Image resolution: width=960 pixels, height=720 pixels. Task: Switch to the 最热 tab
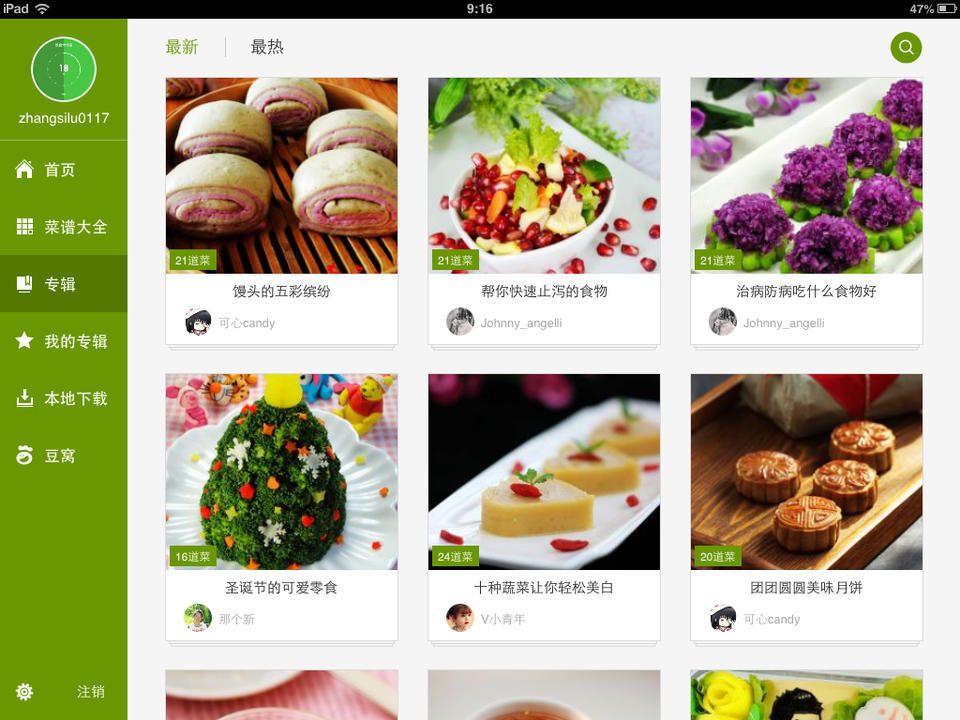267,47
